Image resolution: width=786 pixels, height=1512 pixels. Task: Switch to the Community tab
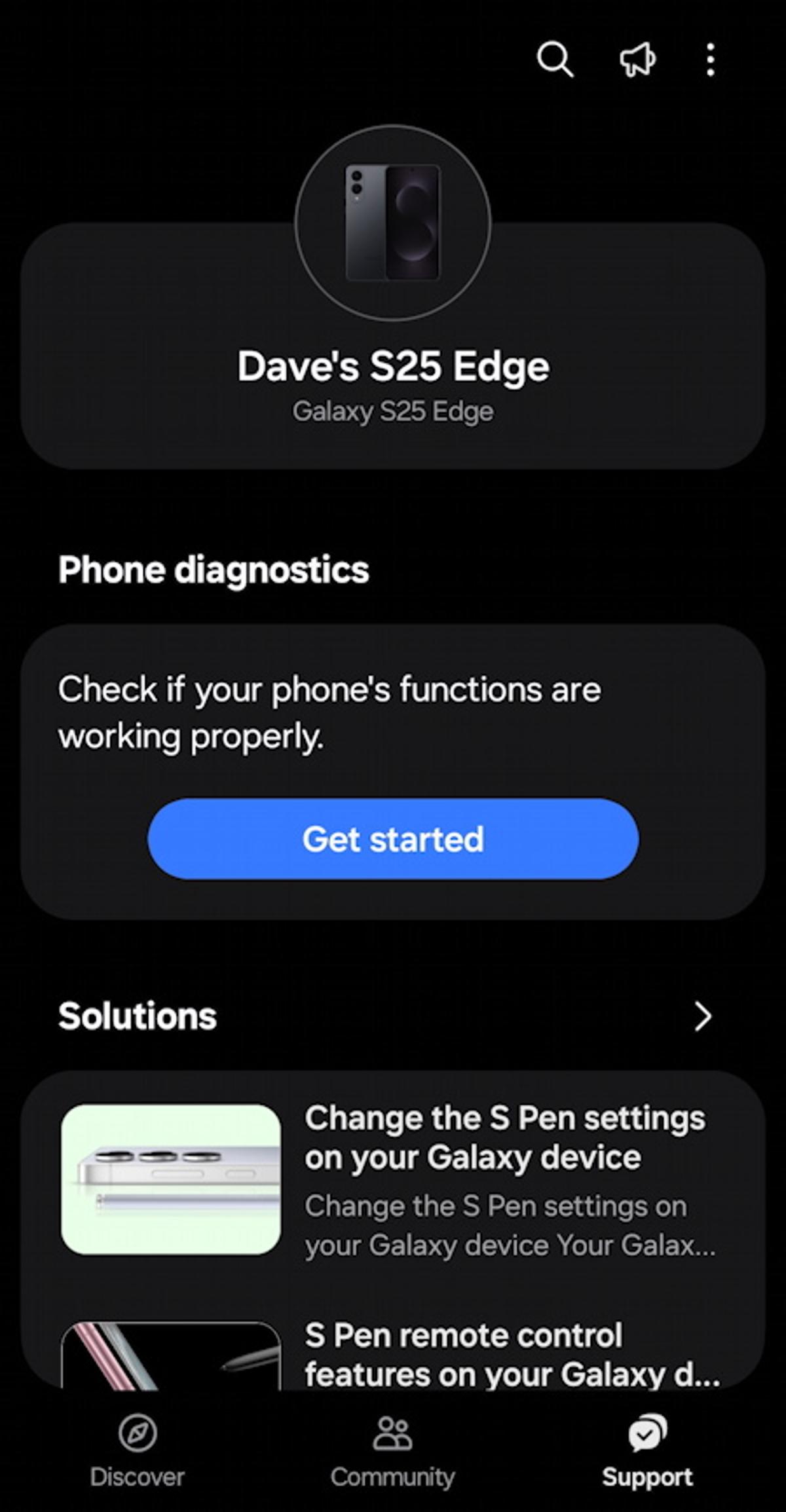coord(392,1460)
